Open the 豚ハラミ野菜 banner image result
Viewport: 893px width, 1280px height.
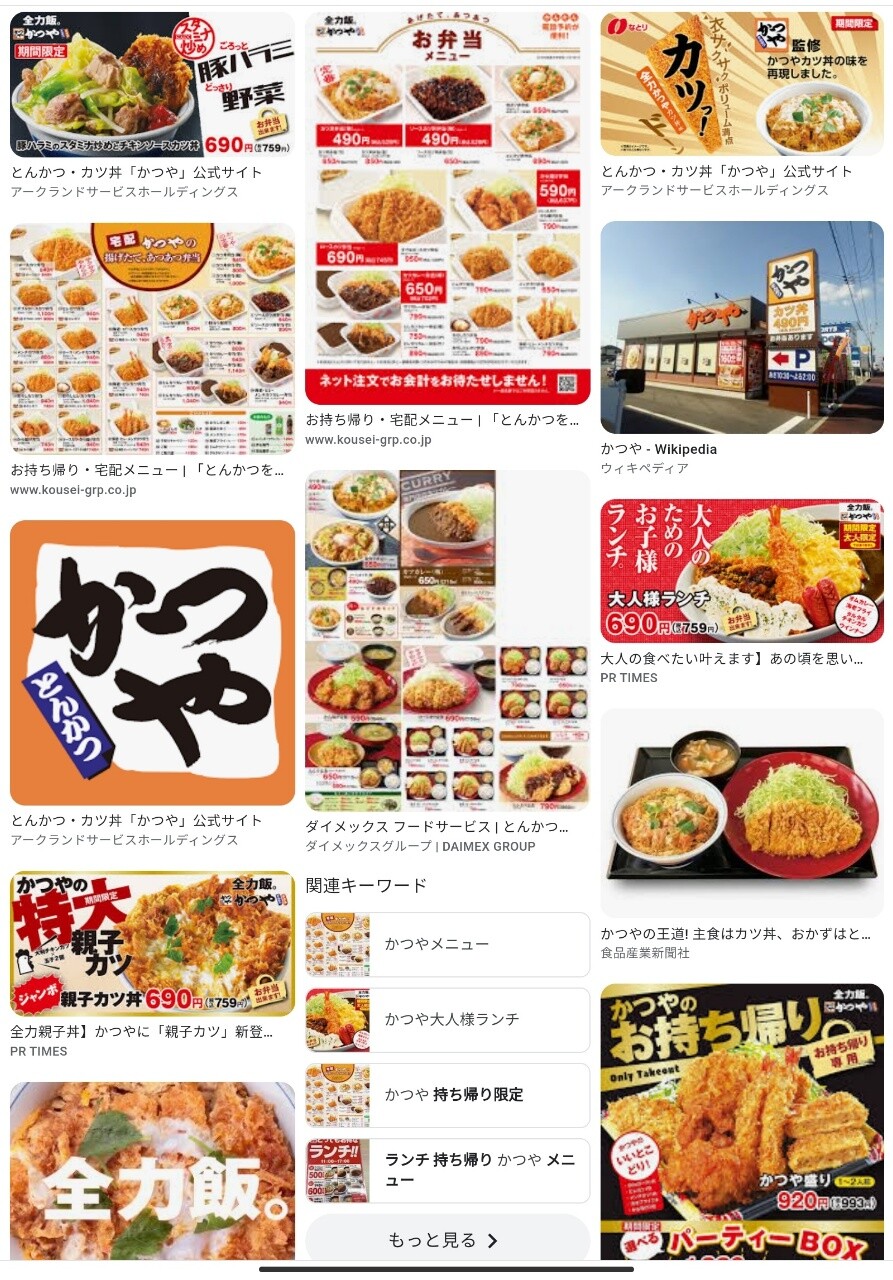coord(152,84)
